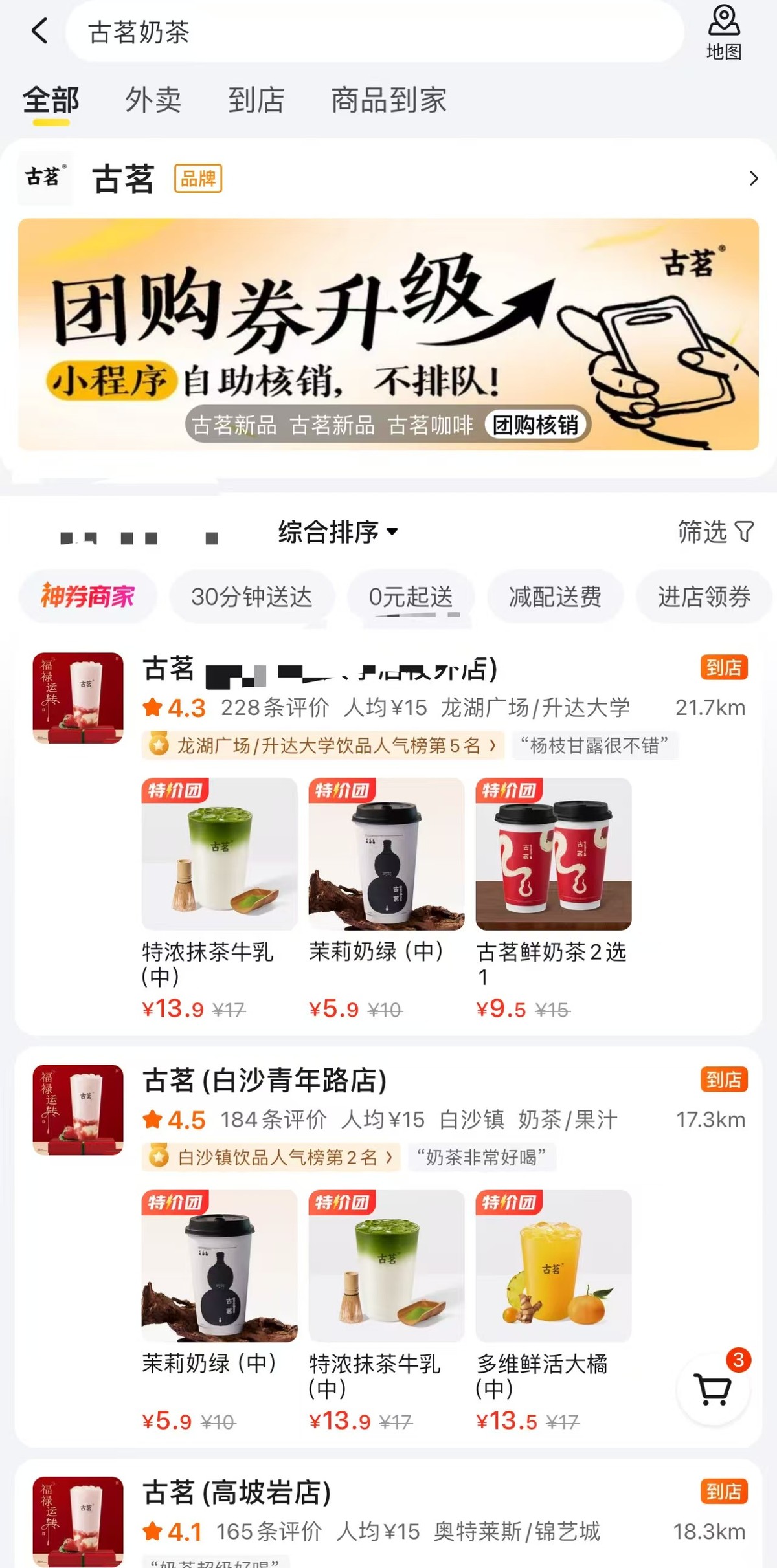
Task: Open the 团购券升级 promotional banner
Action: [388, 334]
